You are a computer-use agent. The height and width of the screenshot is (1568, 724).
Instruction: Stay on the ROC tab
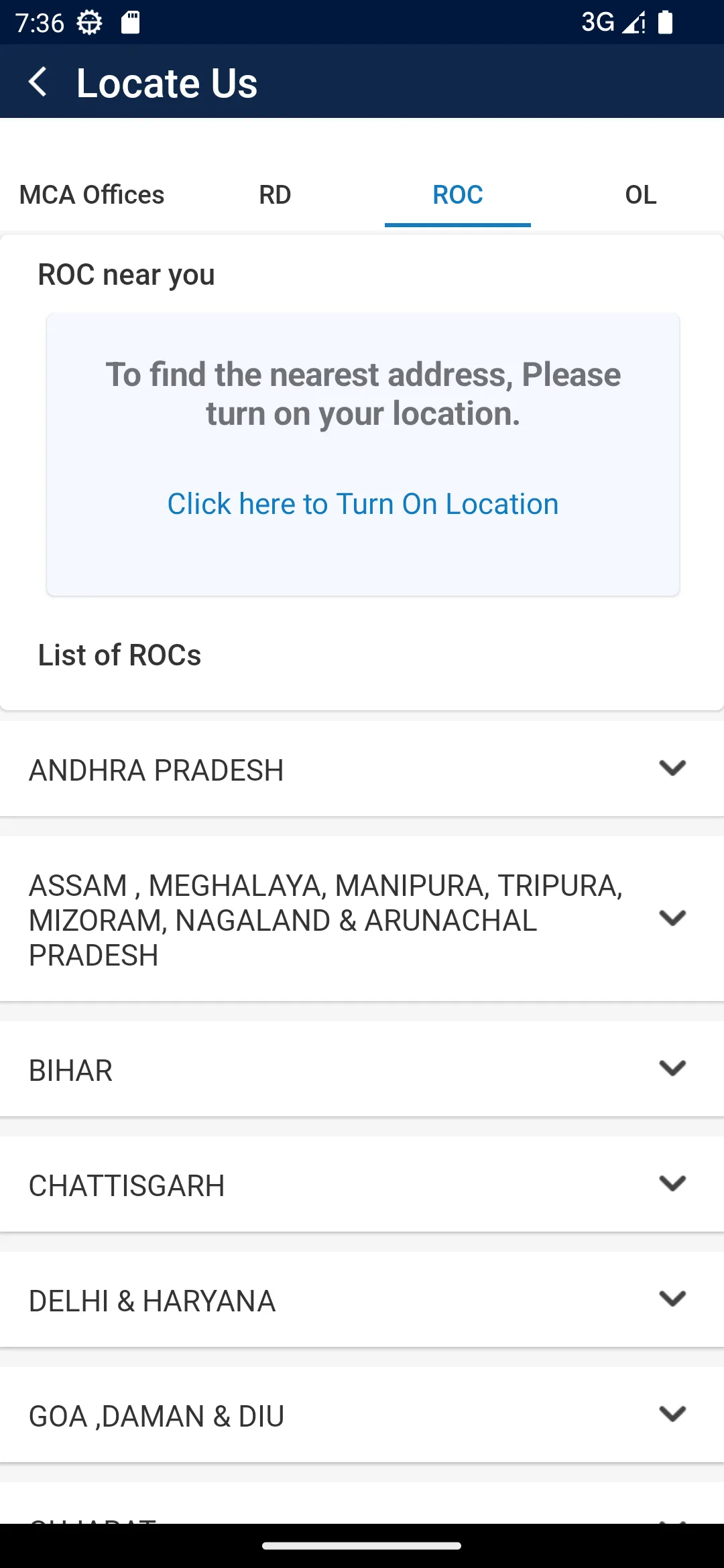457,194
